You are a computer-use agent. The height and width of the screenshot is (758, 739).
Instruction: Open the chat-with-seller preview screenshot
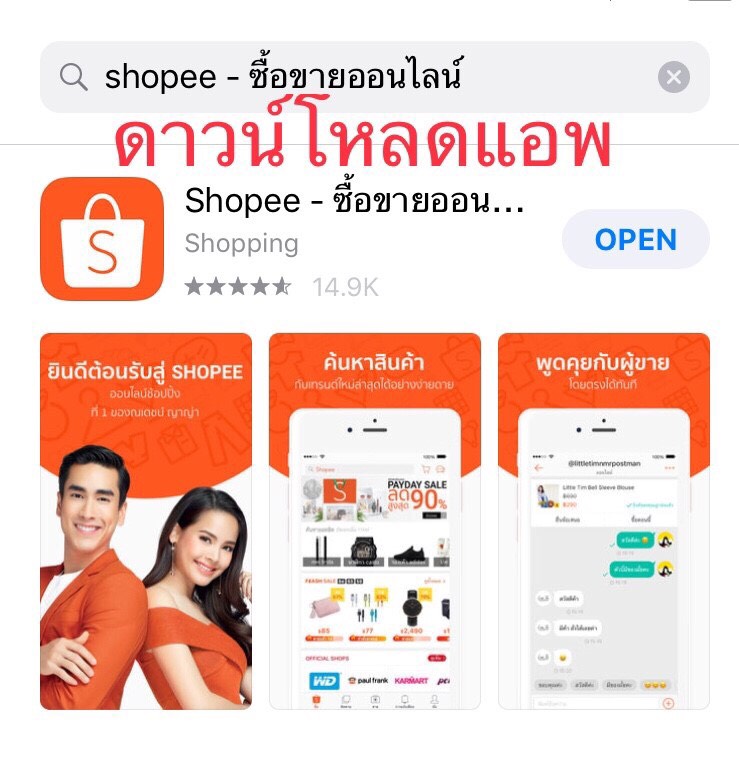603,520
